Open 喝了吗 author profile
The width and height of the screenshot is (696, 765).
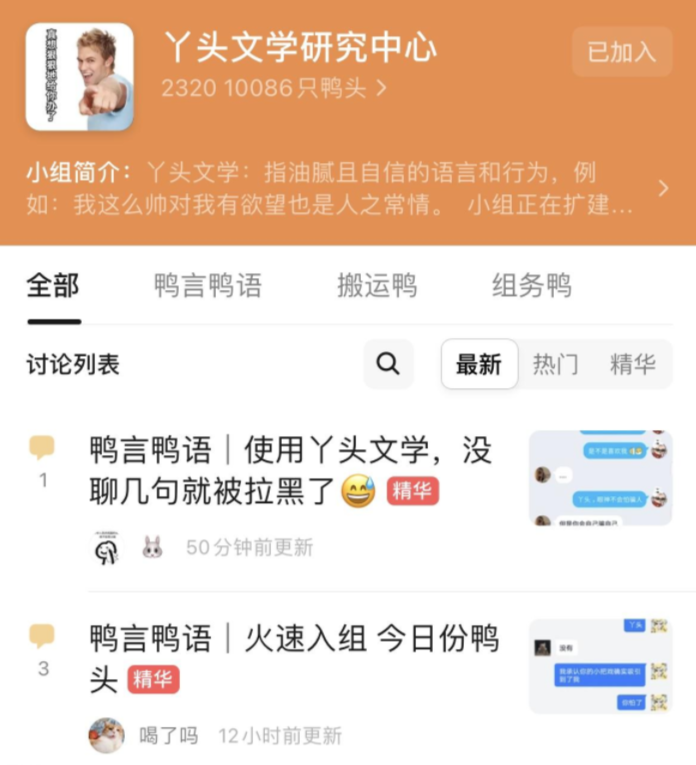coord(167,736)
